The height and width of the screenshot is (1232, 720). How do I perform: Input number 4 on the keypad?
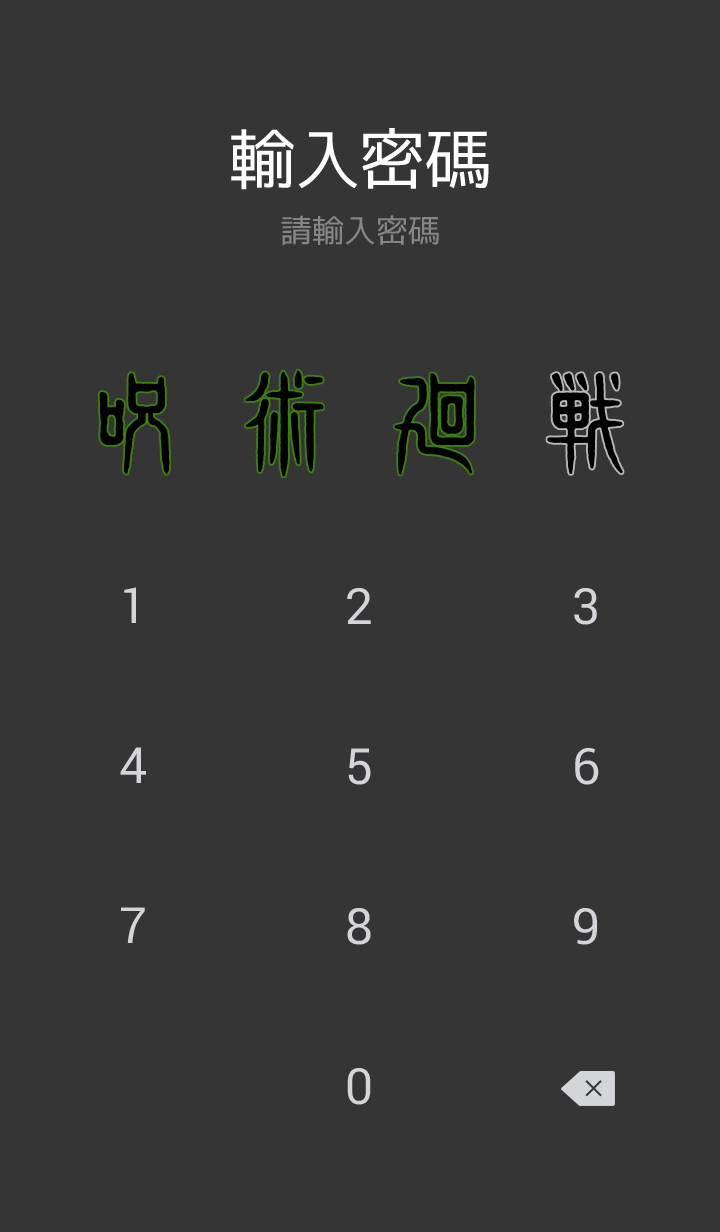coord(132,767)
